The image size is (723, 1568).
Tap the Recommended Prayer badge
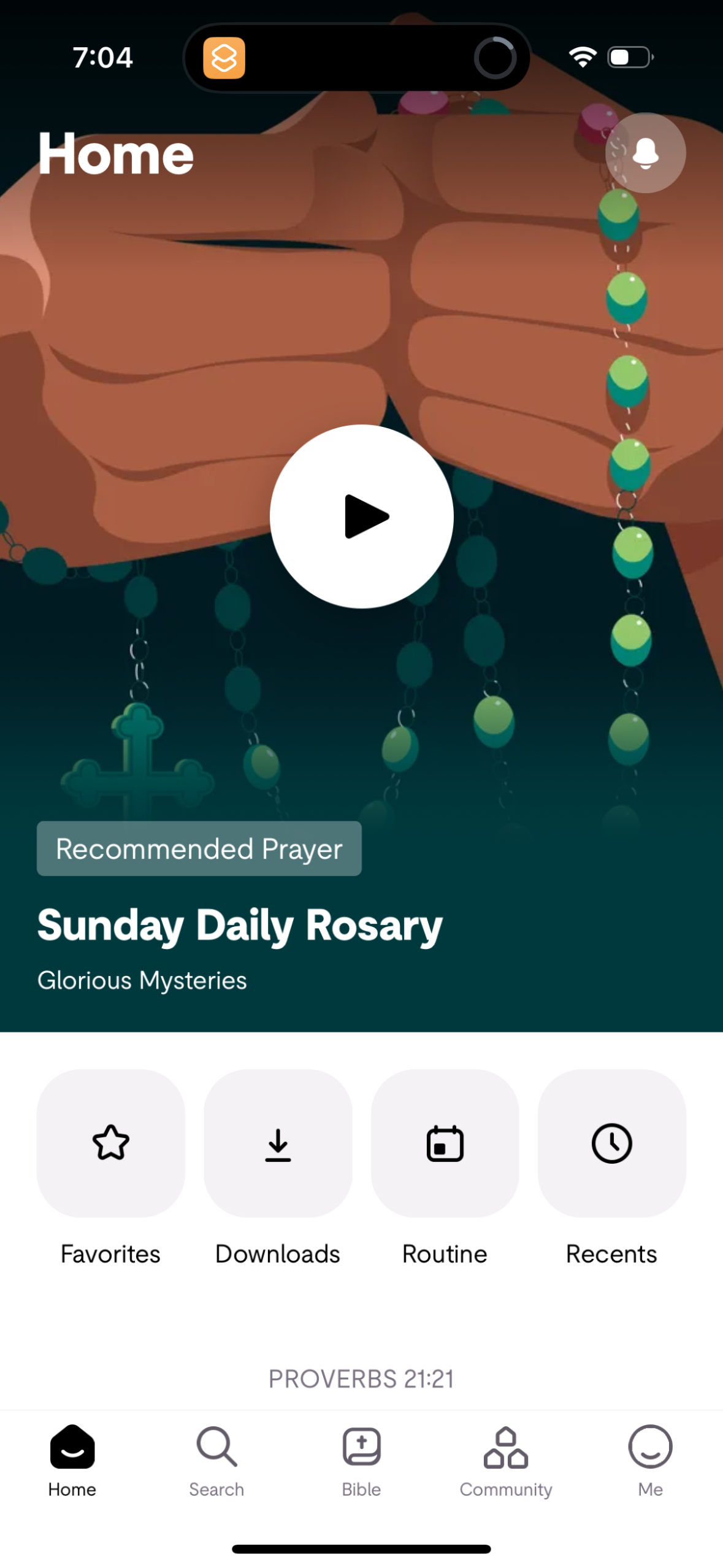tap(199, 848)
